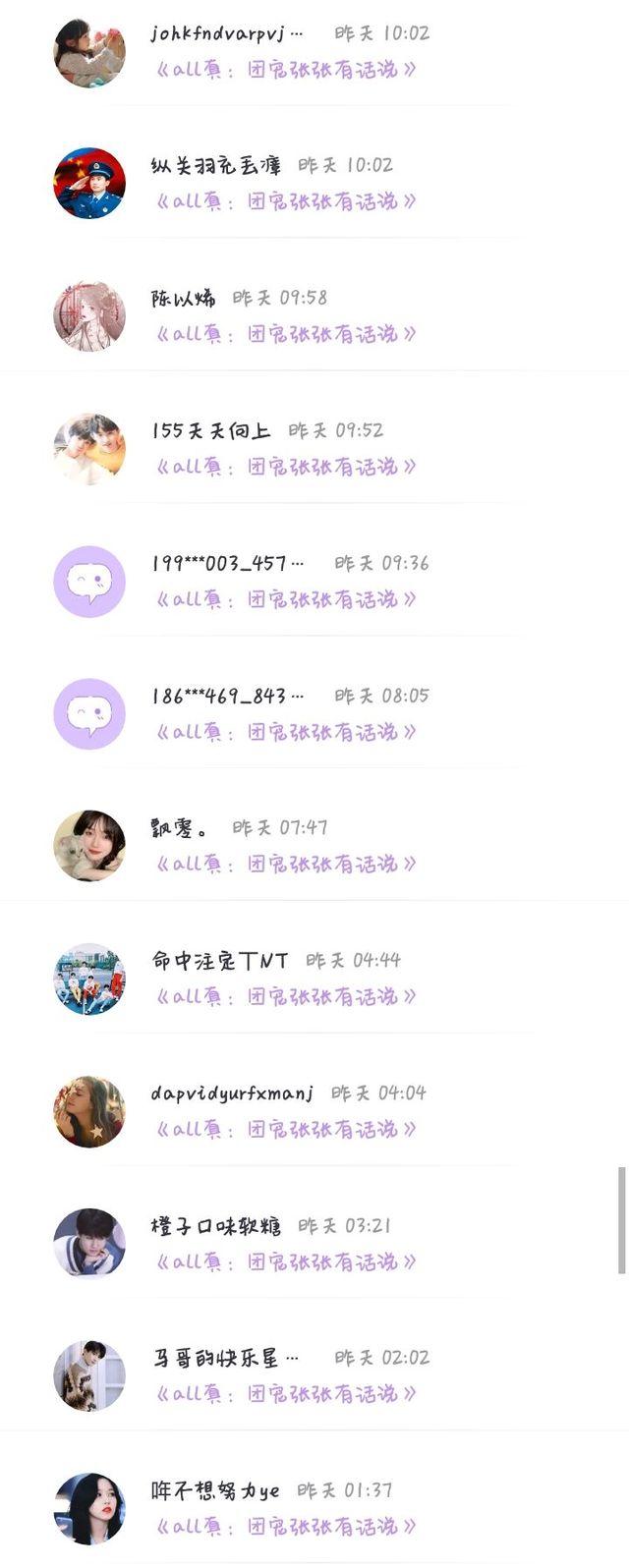Open the entry from 马哥的快乐星
This screenshot has height=1568, width=629.
(x=314, y=1376)
